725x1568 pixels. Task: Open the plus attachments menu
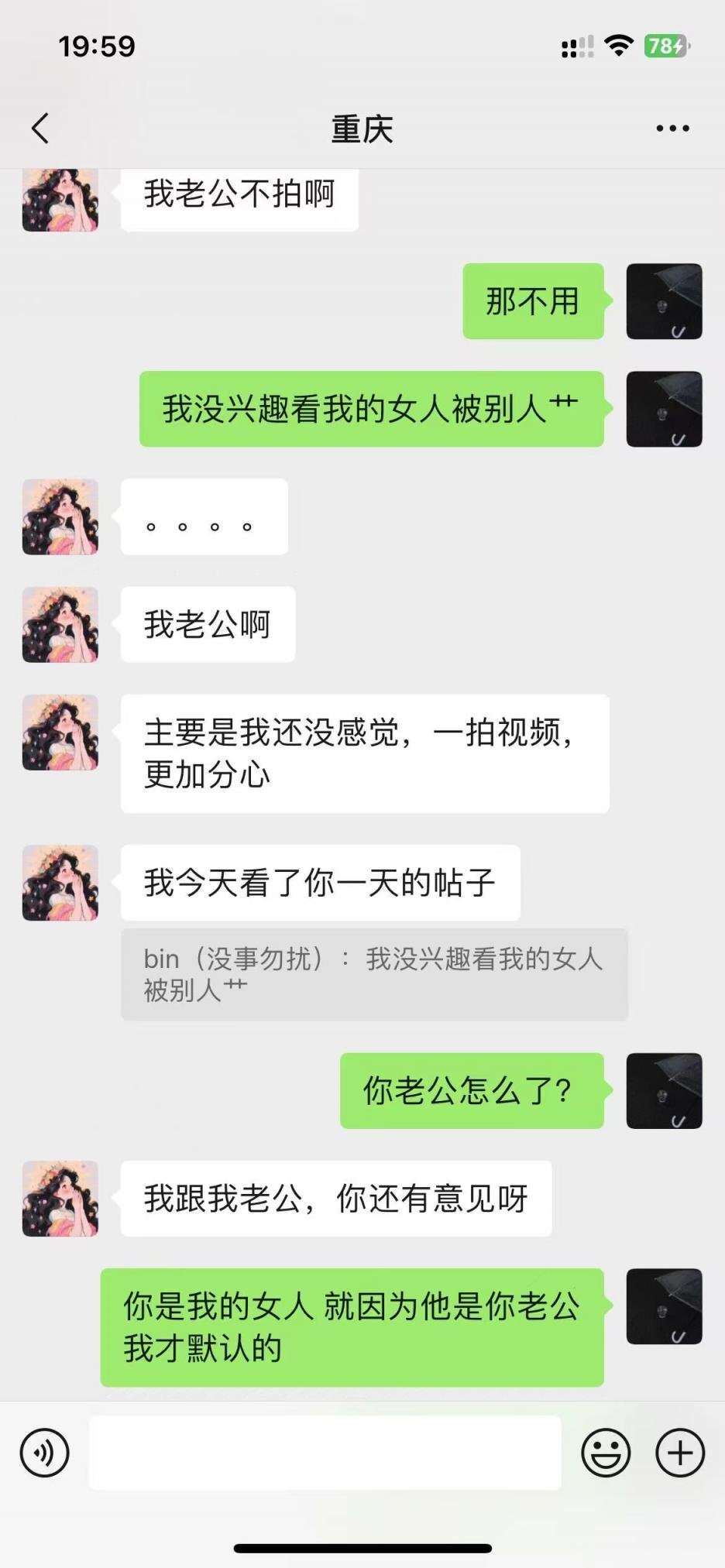[679, 1453]
